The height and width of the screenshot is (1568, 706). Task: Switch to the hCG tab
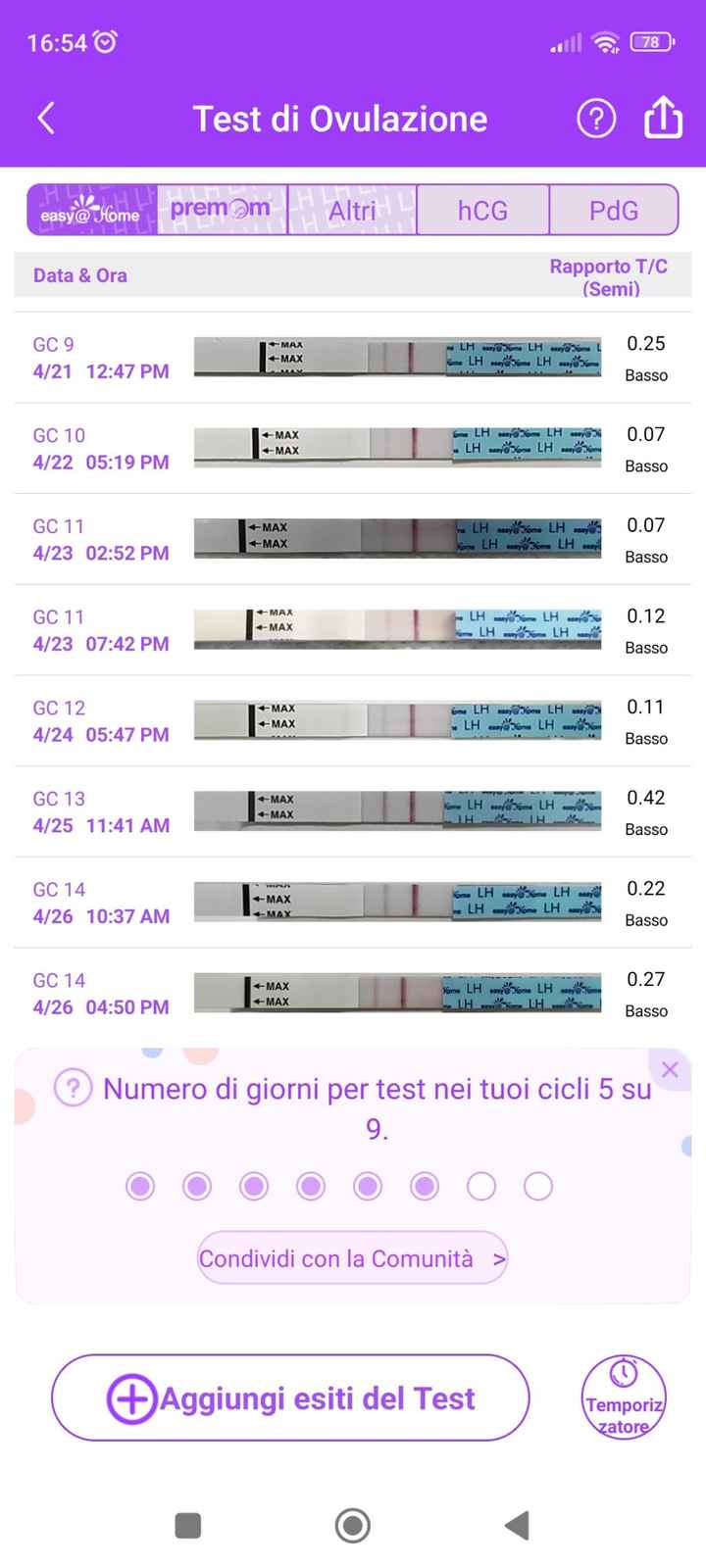482,210
